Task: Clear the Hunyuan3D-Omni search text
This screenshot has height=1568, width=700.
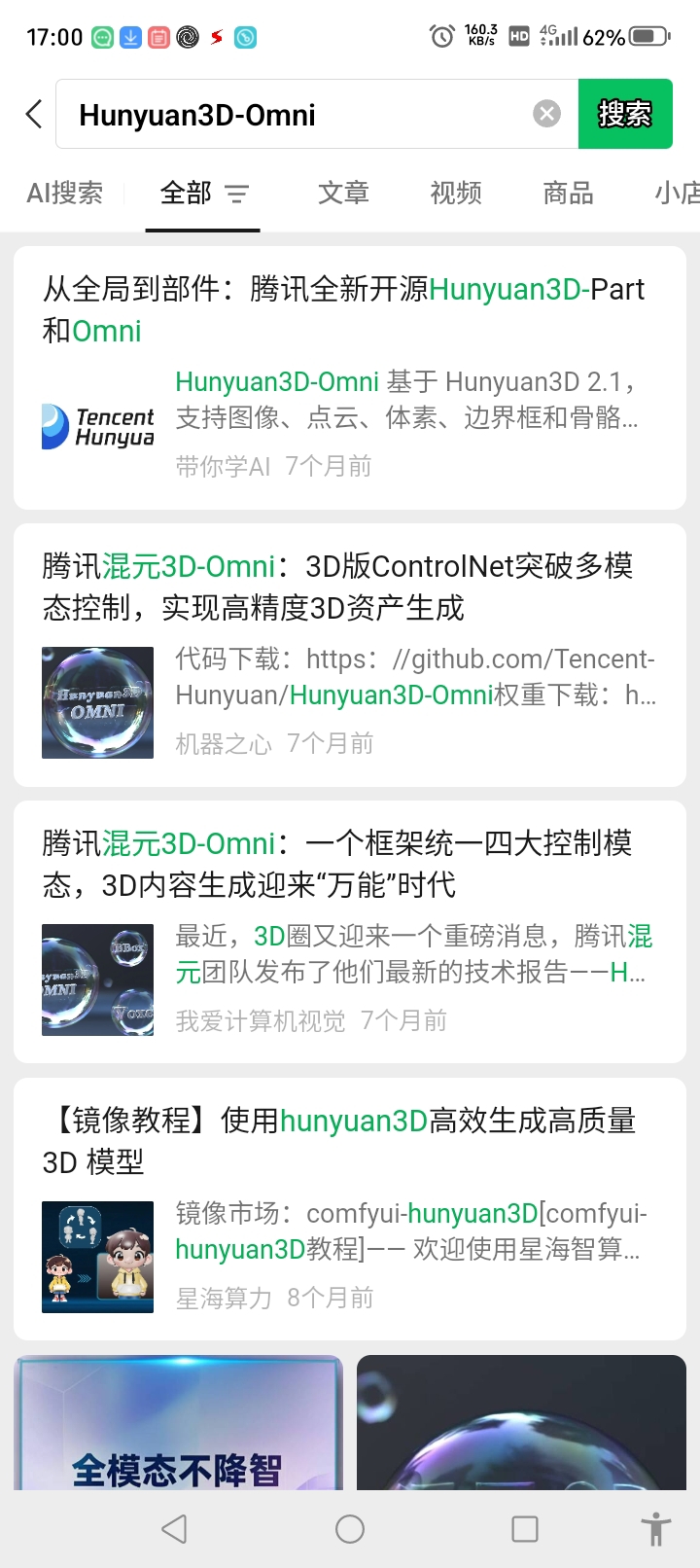Action: (547, 114)
